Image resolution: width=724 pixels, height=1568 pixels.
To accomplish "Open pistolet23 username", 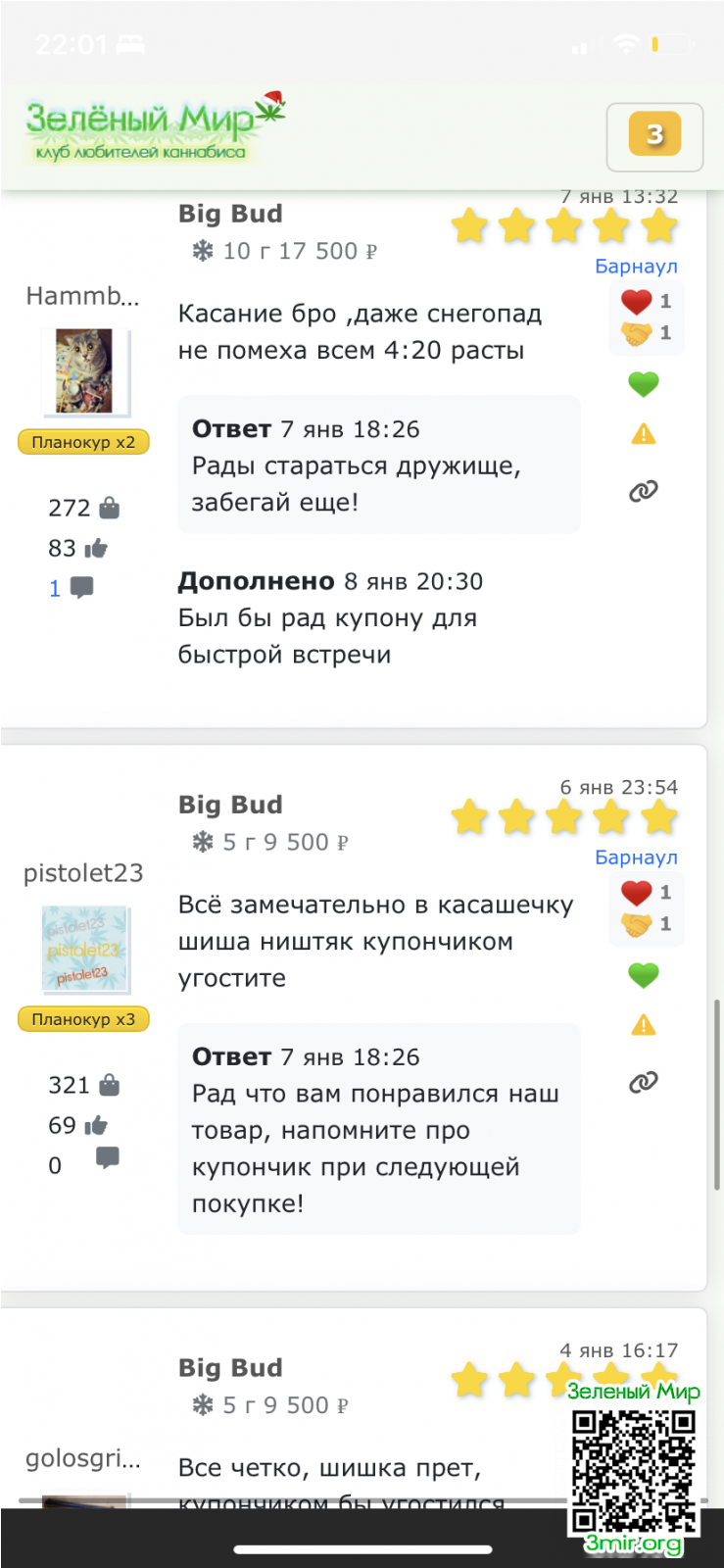I will 83,873.
